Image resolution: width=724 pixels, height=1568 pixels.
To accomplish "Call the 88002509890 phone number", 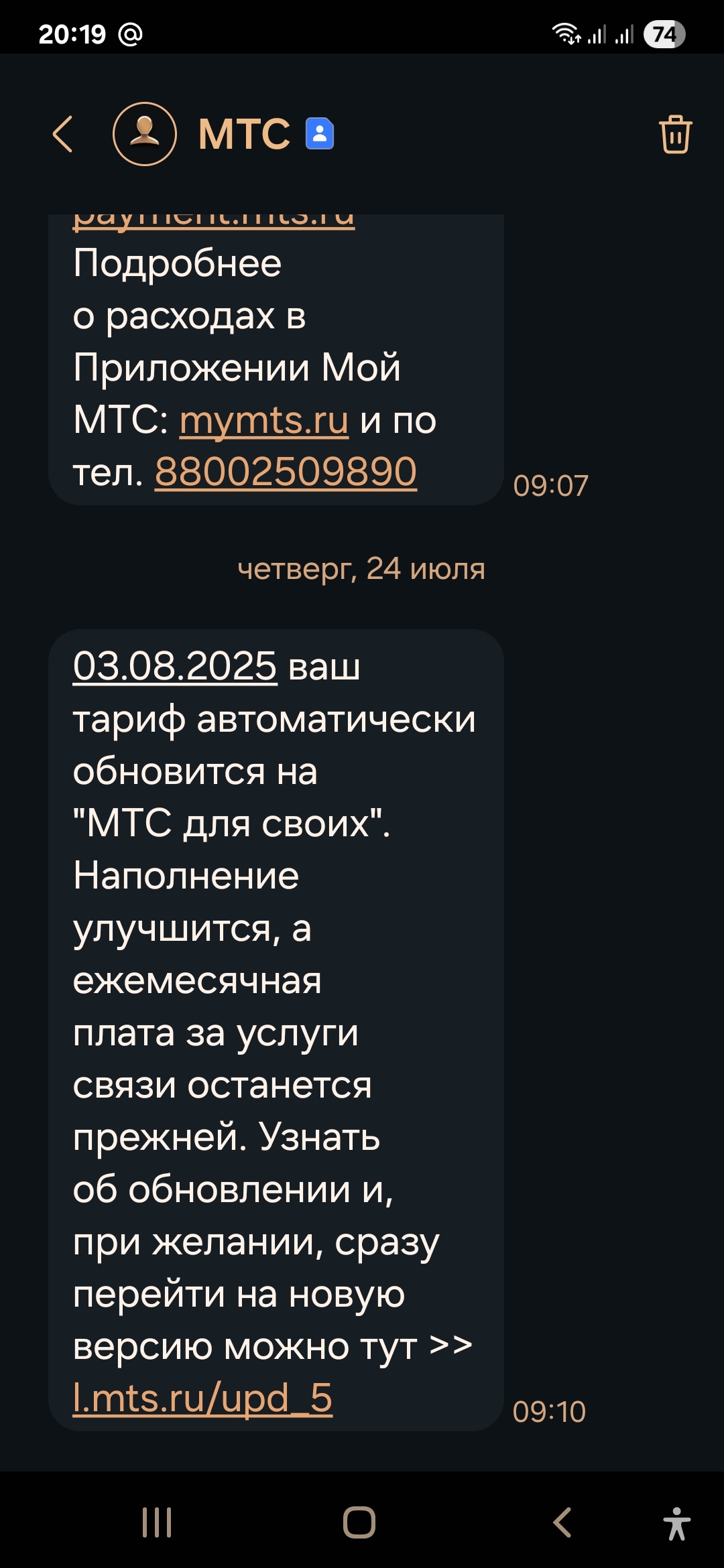I will click(x=286, y=472).
